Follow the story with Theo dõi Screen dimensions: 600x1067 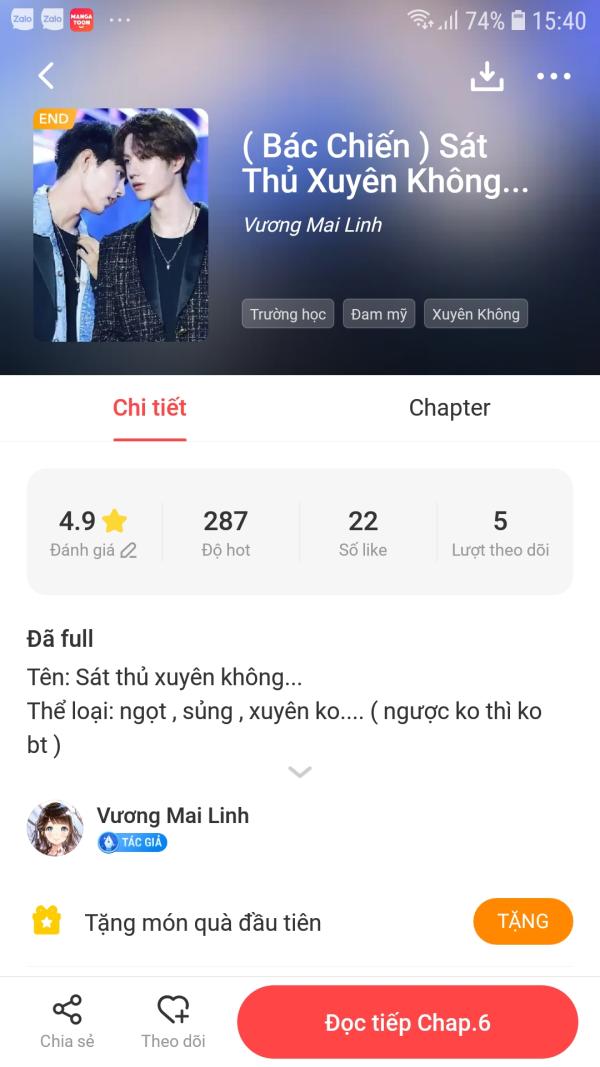[x=173, y=1022]
